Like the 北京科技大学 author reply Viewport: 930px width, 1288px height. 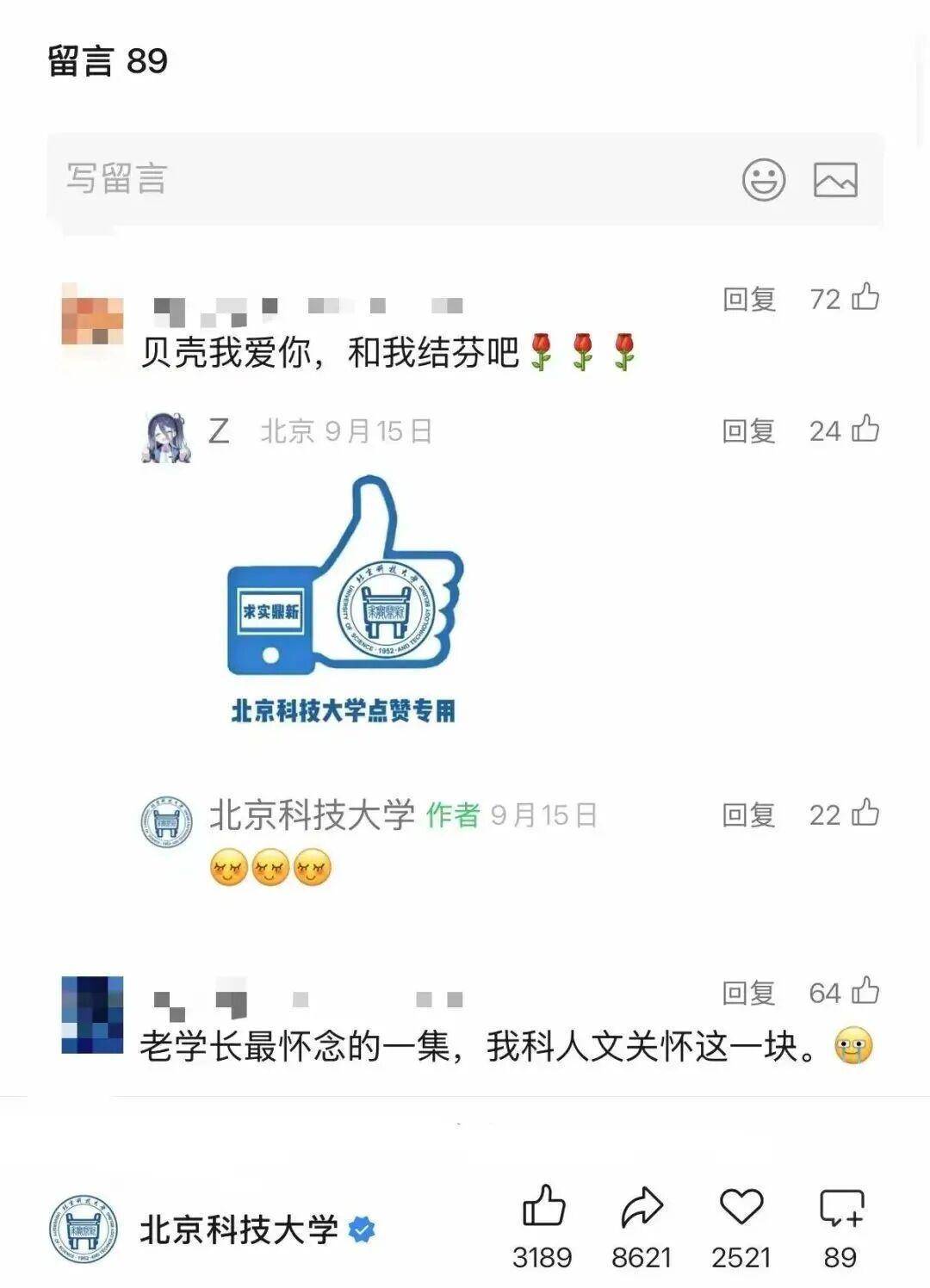[865, 813]
